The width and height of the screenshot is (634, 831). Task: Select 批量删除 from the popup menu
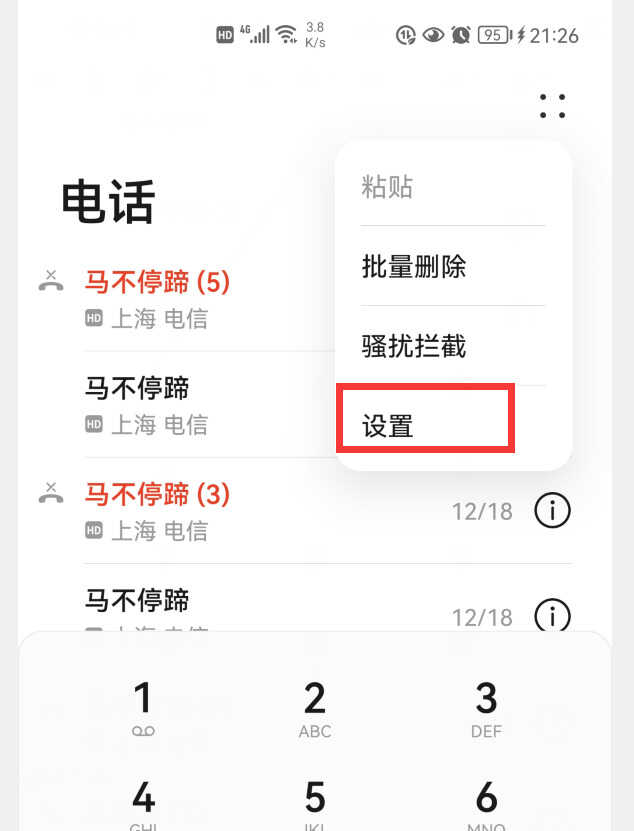tap(414, 267)
